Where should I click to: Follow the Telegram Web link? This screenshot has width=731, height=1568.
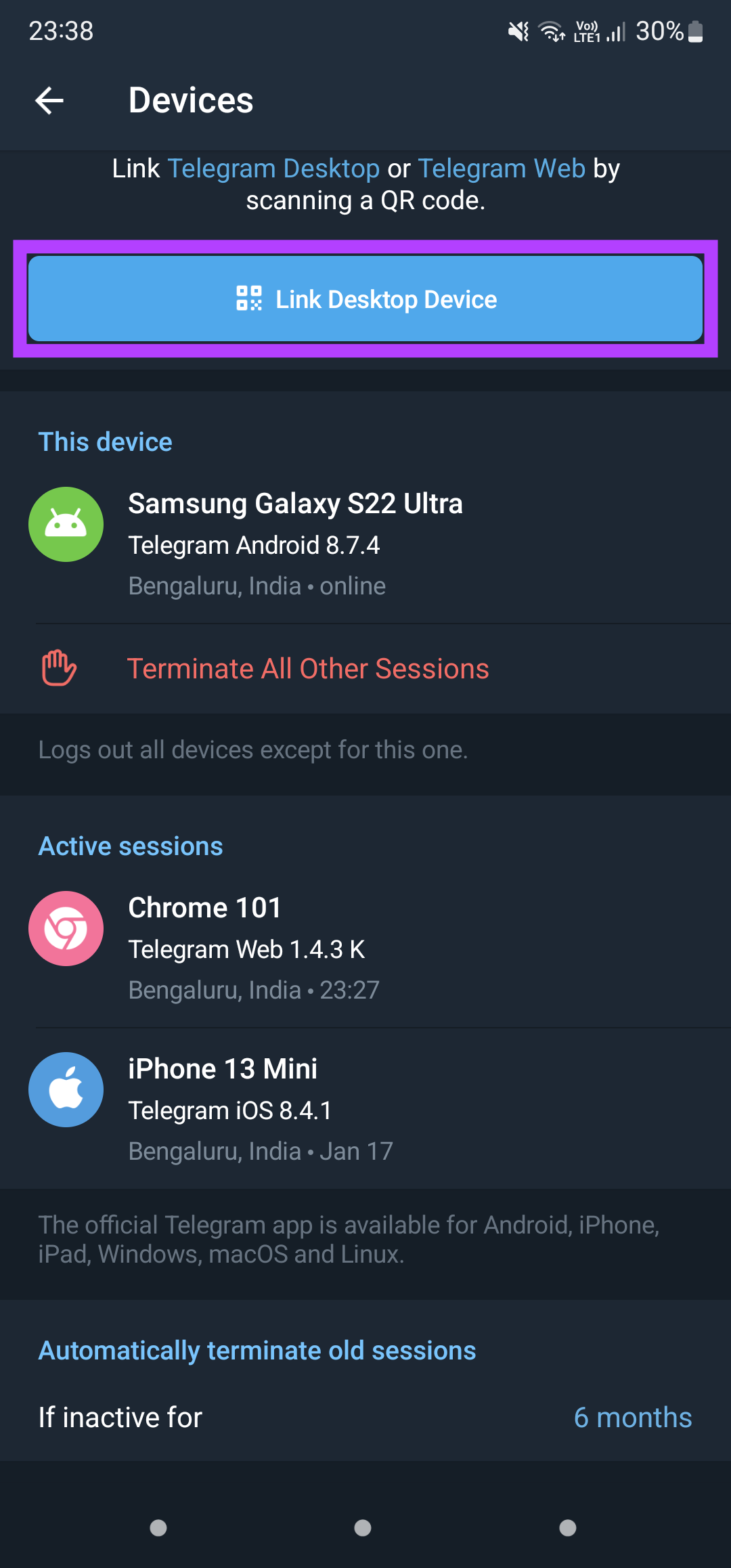[x=501, y=169]
